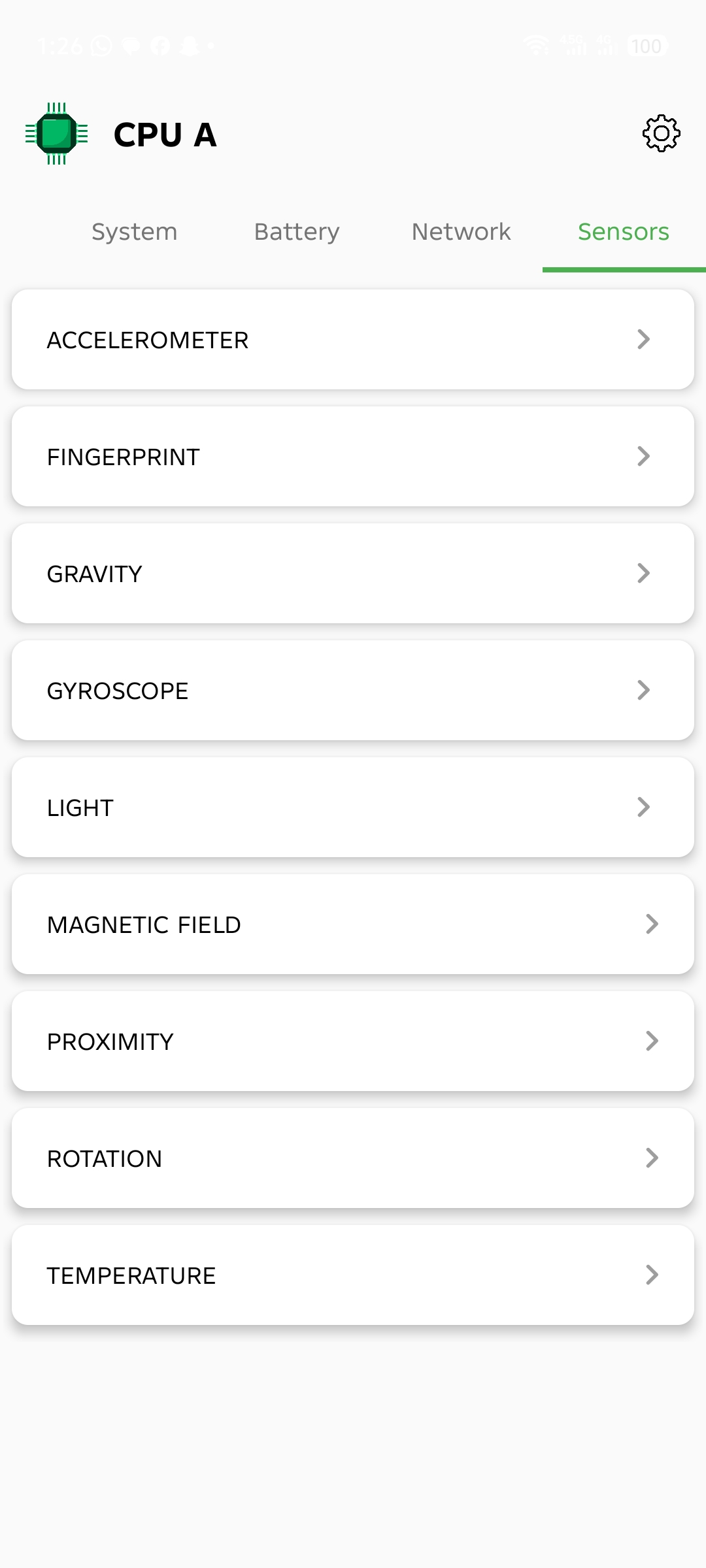
Task: Expand the ACCELEROMETER sensor entry
Action: tap(353, 339)
